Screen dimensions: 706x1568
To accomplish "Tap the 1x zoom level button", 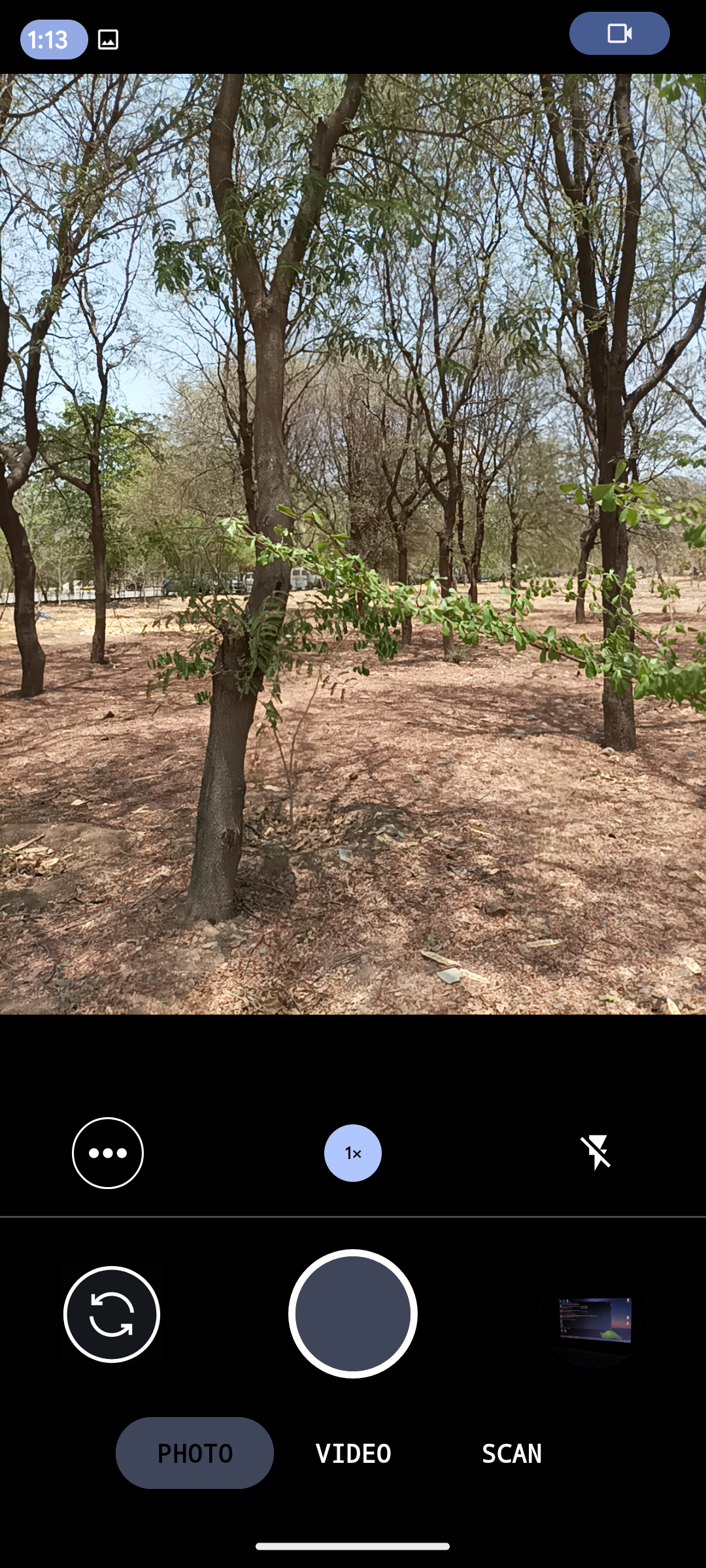I will (x=353, y=1153).
